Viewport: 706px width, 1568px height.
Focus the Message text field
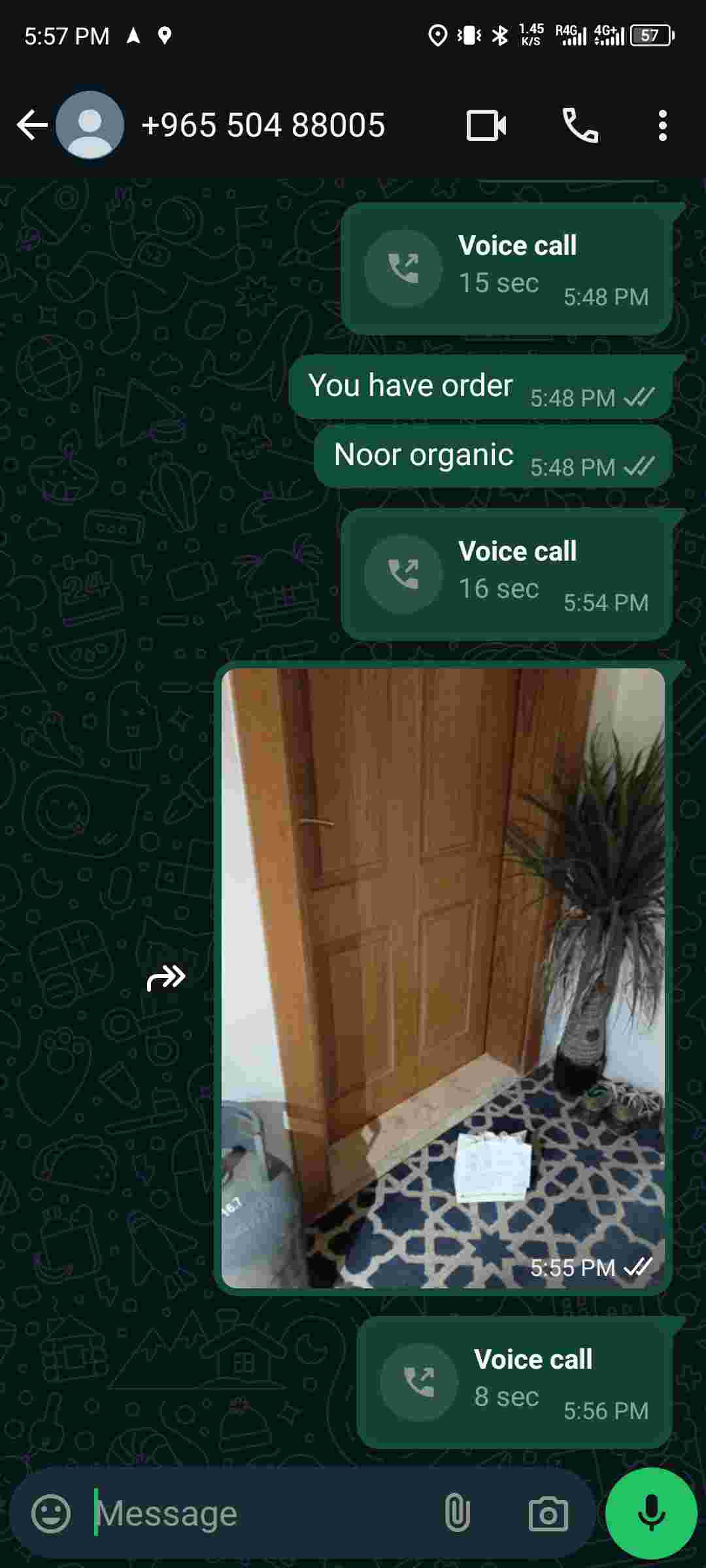(261, 1513)
